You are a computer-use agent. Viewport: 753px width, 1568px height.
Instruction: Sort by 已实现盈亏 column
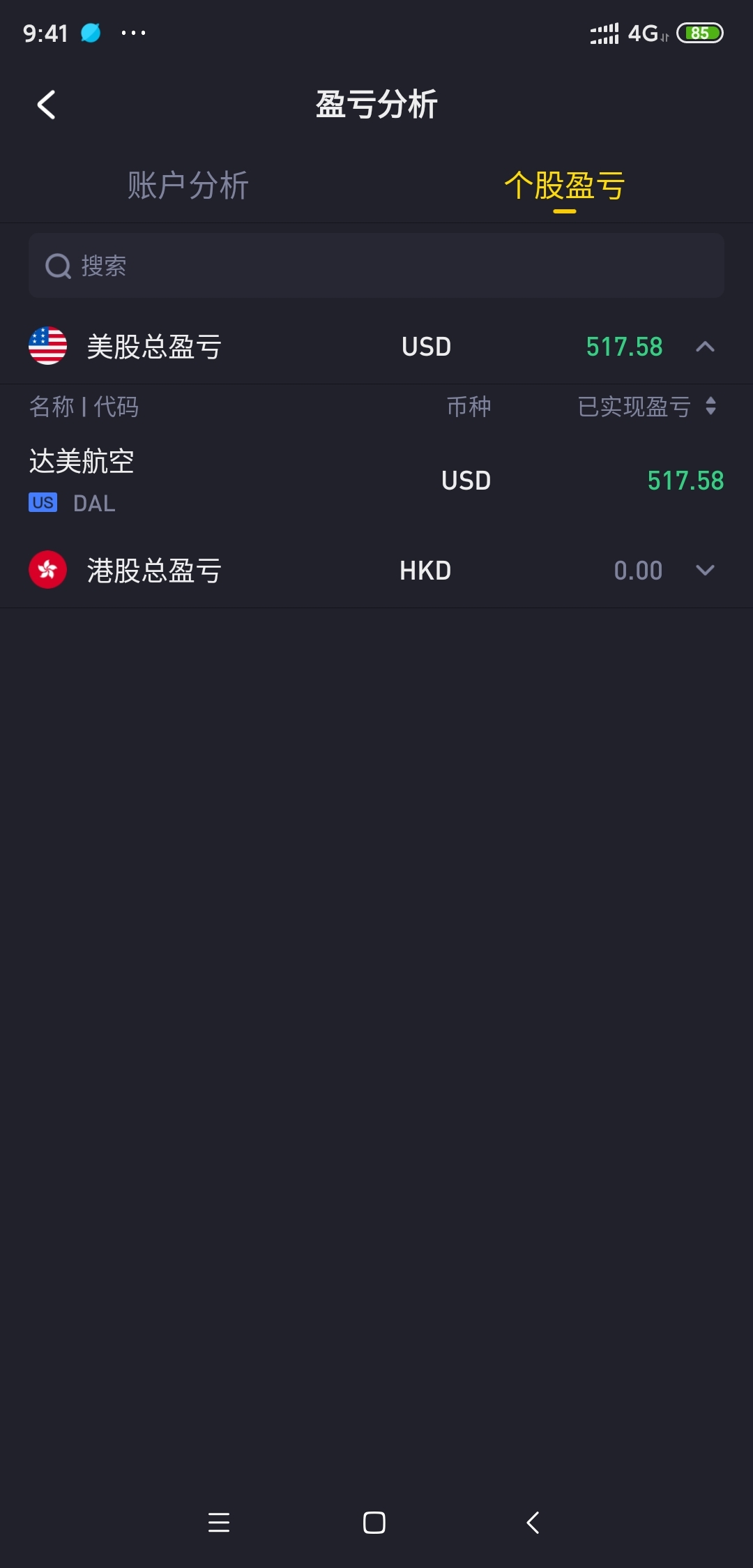tap(647, 407)
